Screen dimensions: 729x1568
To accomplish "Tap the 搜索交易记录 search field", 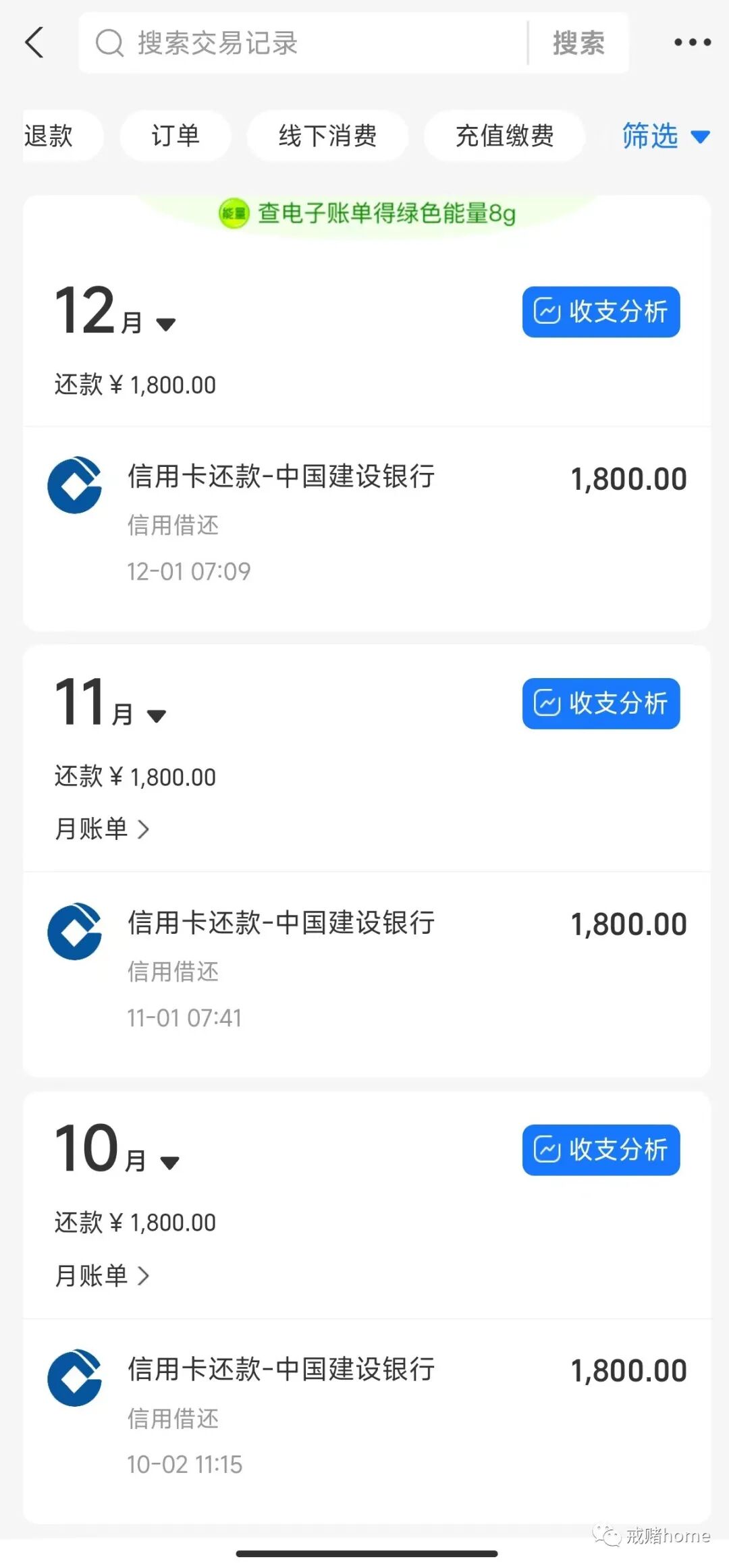I will pyautogui.click(x=304, y=43).
